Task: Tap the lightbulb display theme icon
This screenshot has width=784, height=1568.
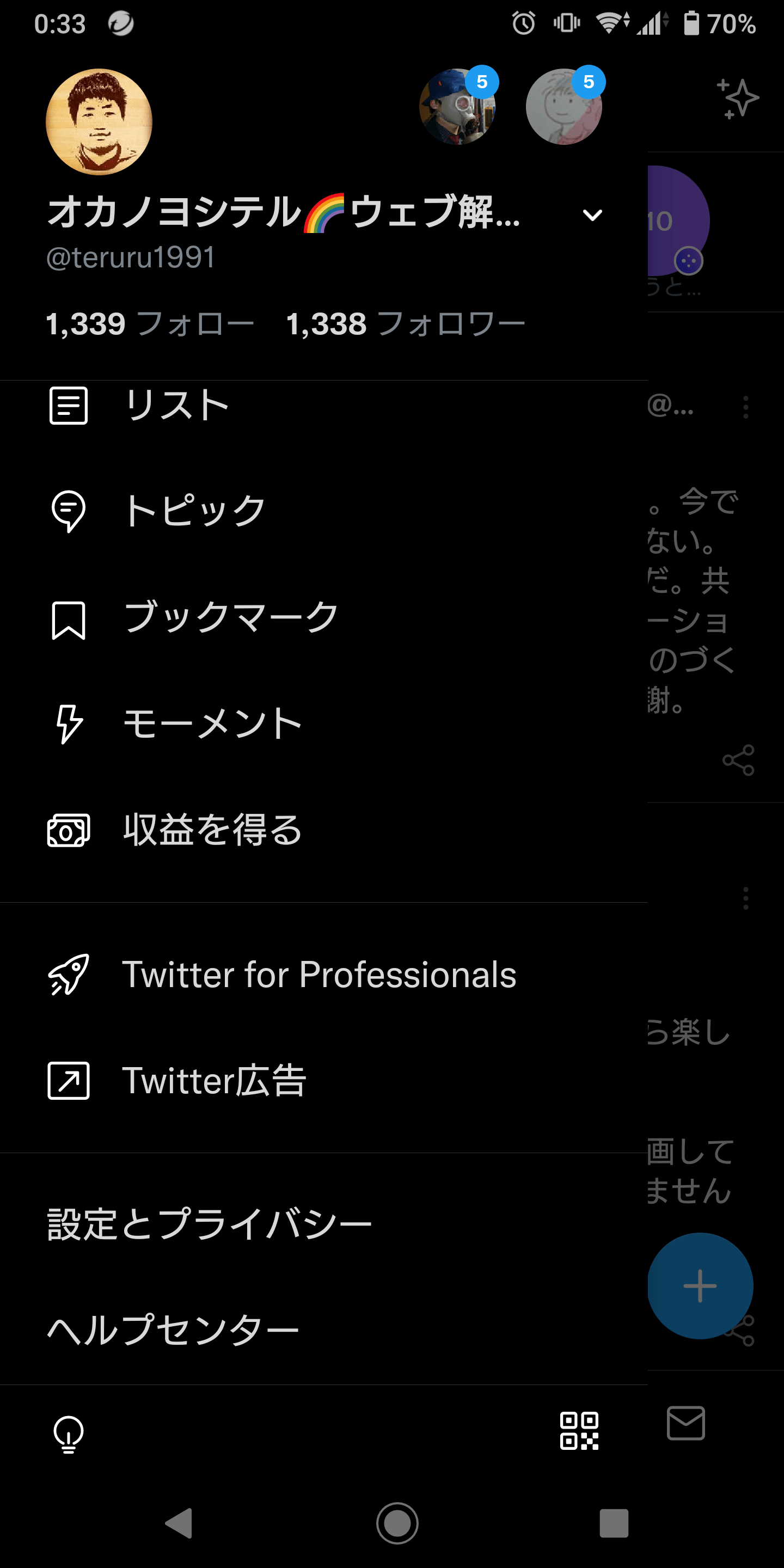Action: tap(68, 1434)
